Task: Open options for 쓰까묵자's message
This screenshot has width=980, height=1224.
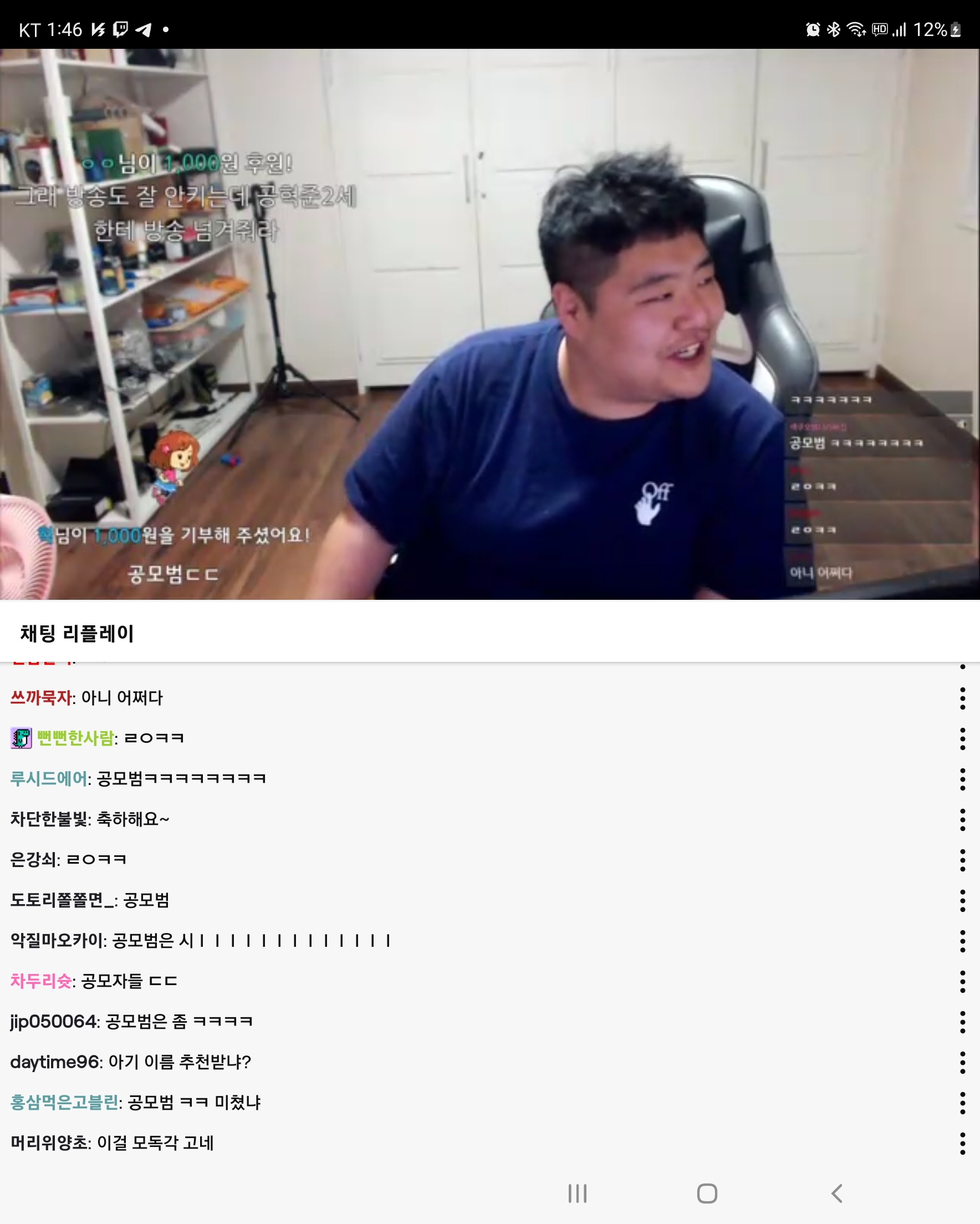Action: pos(962,698)
